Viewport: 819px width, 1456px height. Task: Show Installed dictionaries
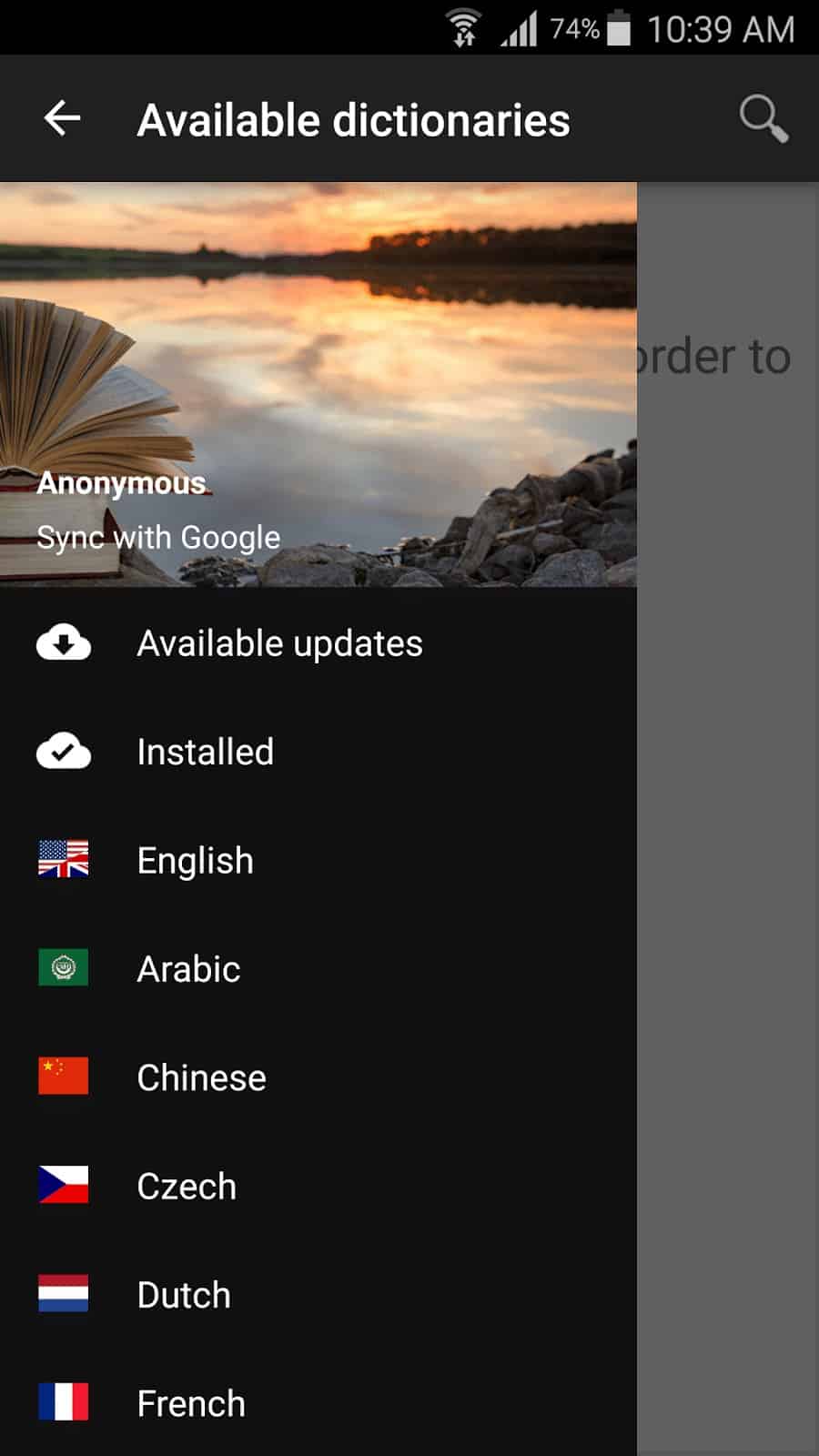coord(205,752)
